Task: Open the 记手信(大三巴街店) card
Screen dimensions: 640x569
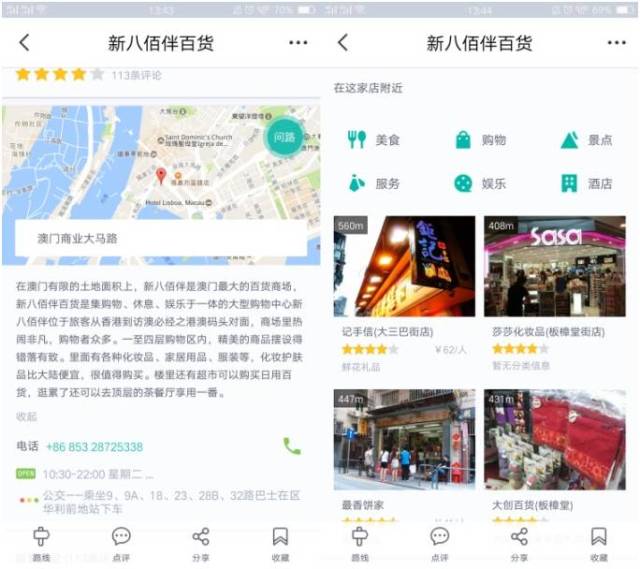Action: (x=404, y=290)
